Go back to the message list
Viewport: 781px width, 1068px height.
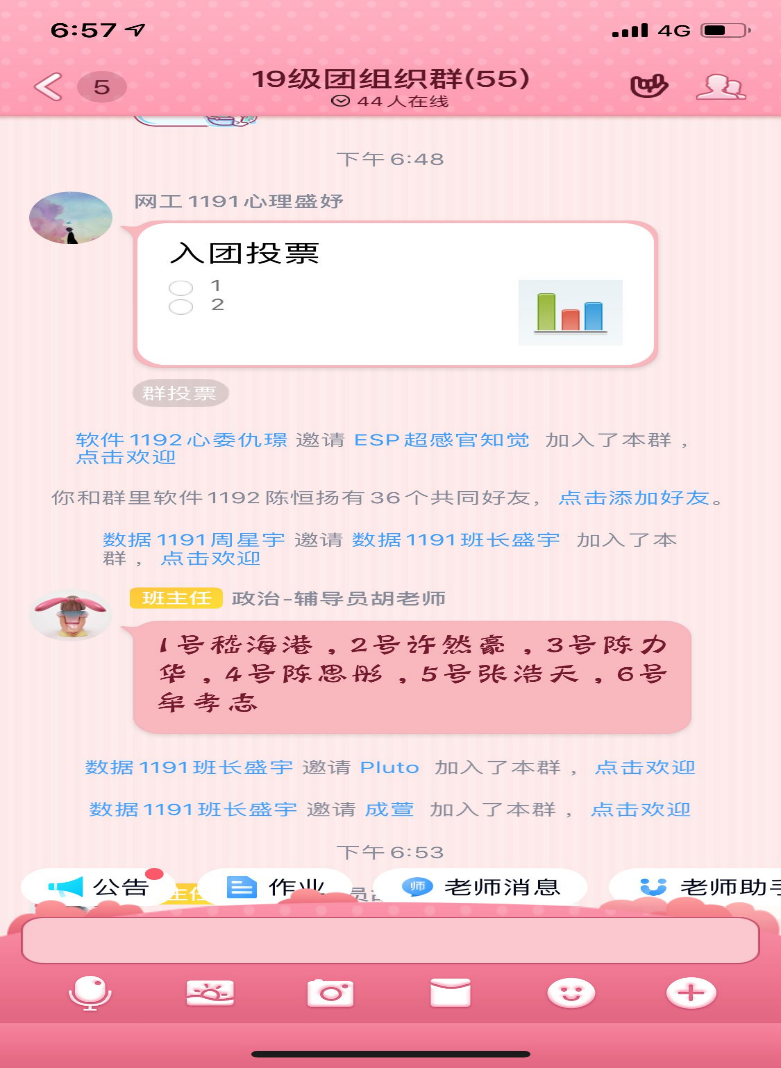pos(47,87)
